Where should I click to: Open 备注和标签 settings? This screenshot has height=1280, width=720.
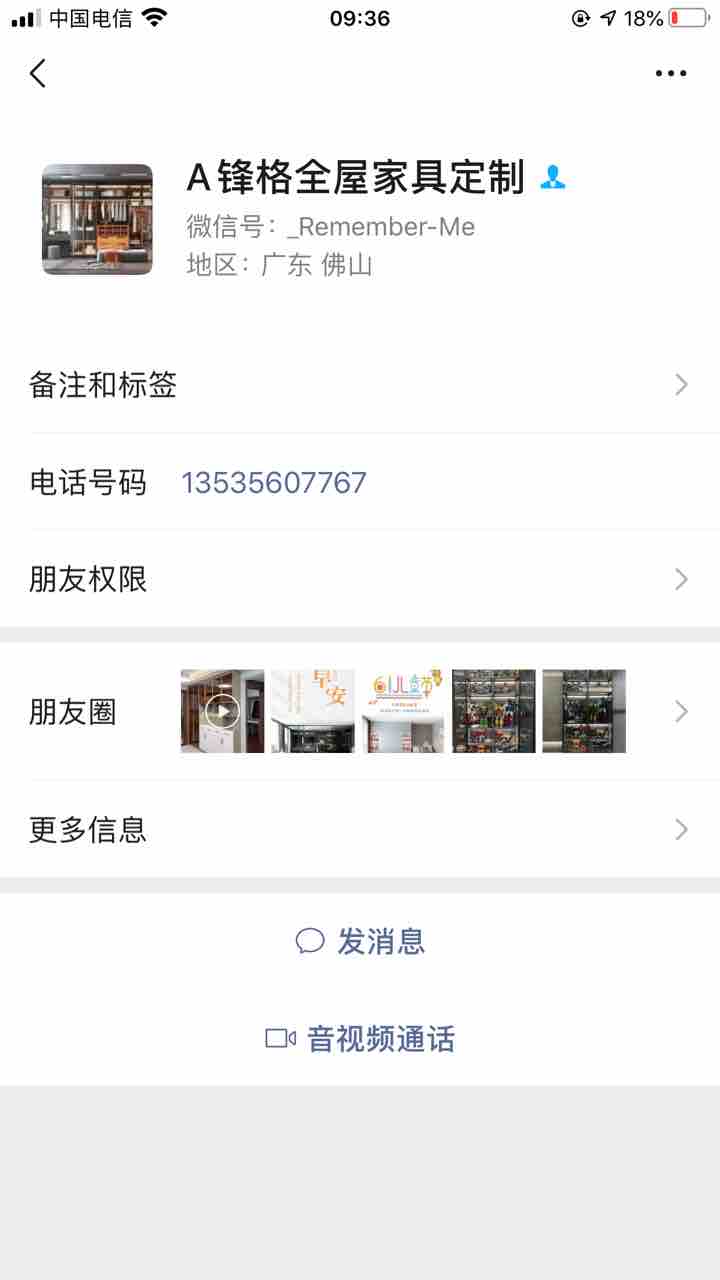360,385
